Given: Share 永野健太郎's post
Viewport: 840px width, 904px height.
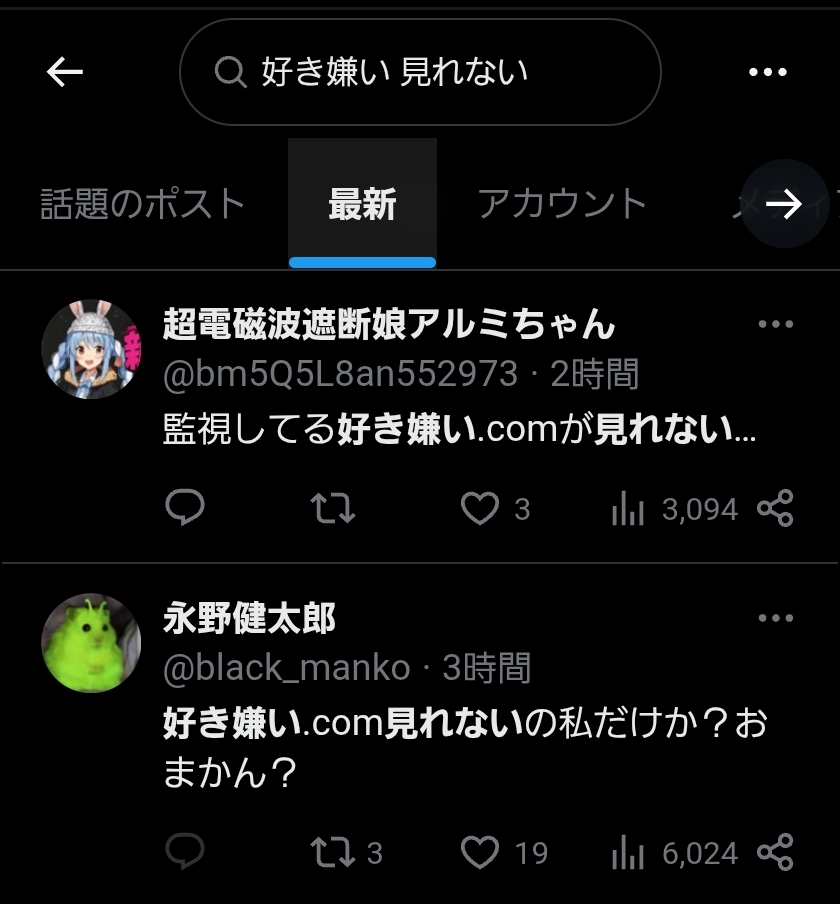Looking at the screenshot, I should pos(775,853).
